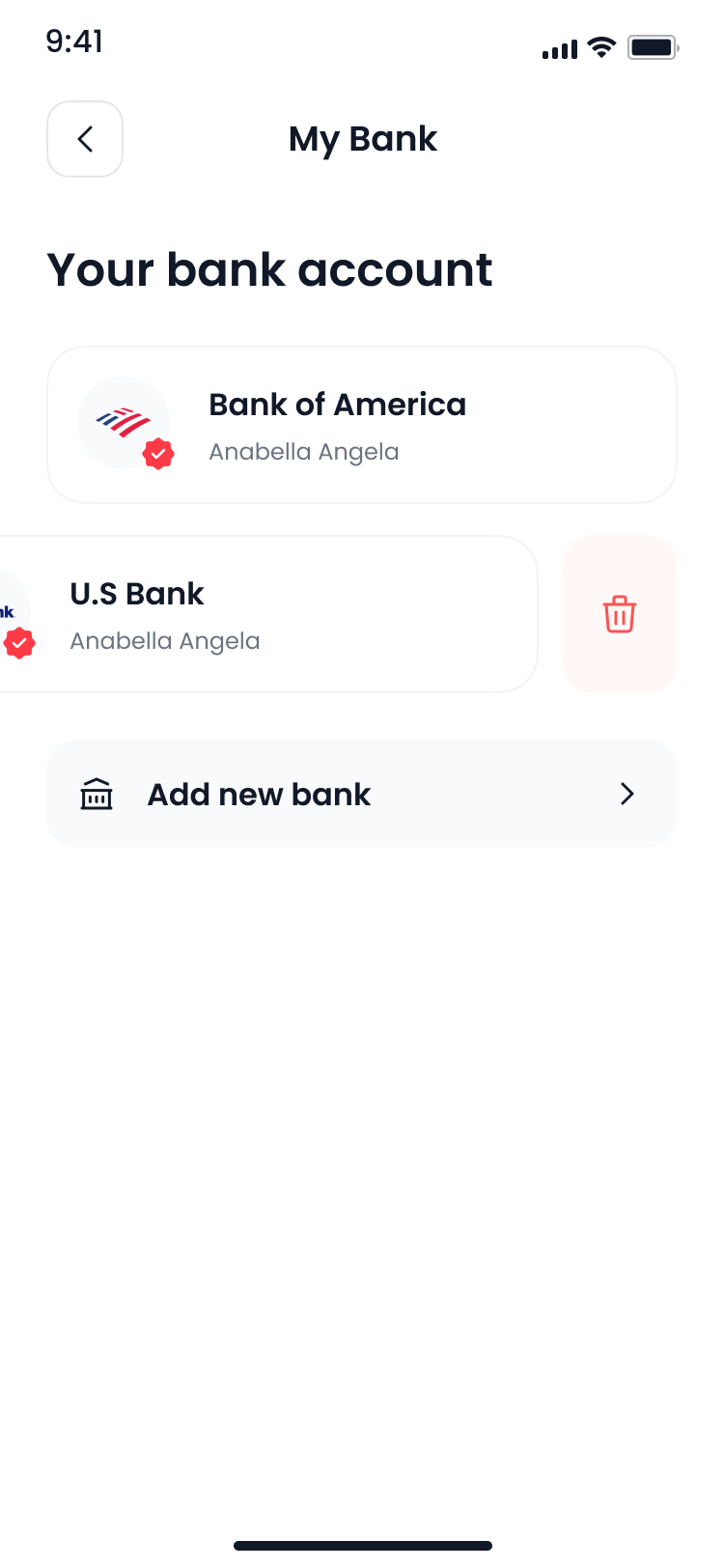Click the bank building icon next to Add new bank
Screen dimensions: 724x1568
(x=96, y=794)
